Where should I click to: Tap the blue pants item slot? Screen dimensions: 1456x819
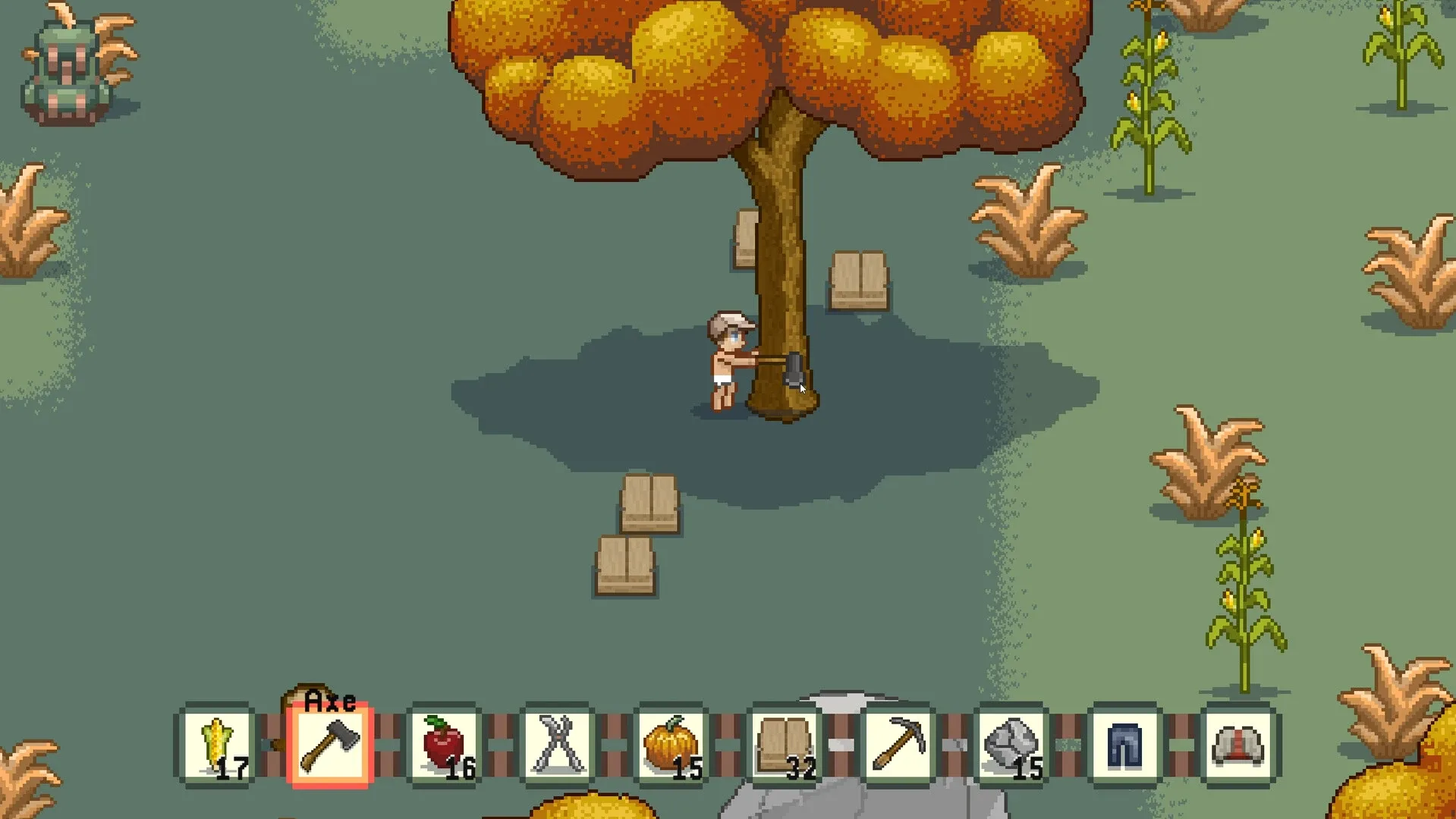1124,745
